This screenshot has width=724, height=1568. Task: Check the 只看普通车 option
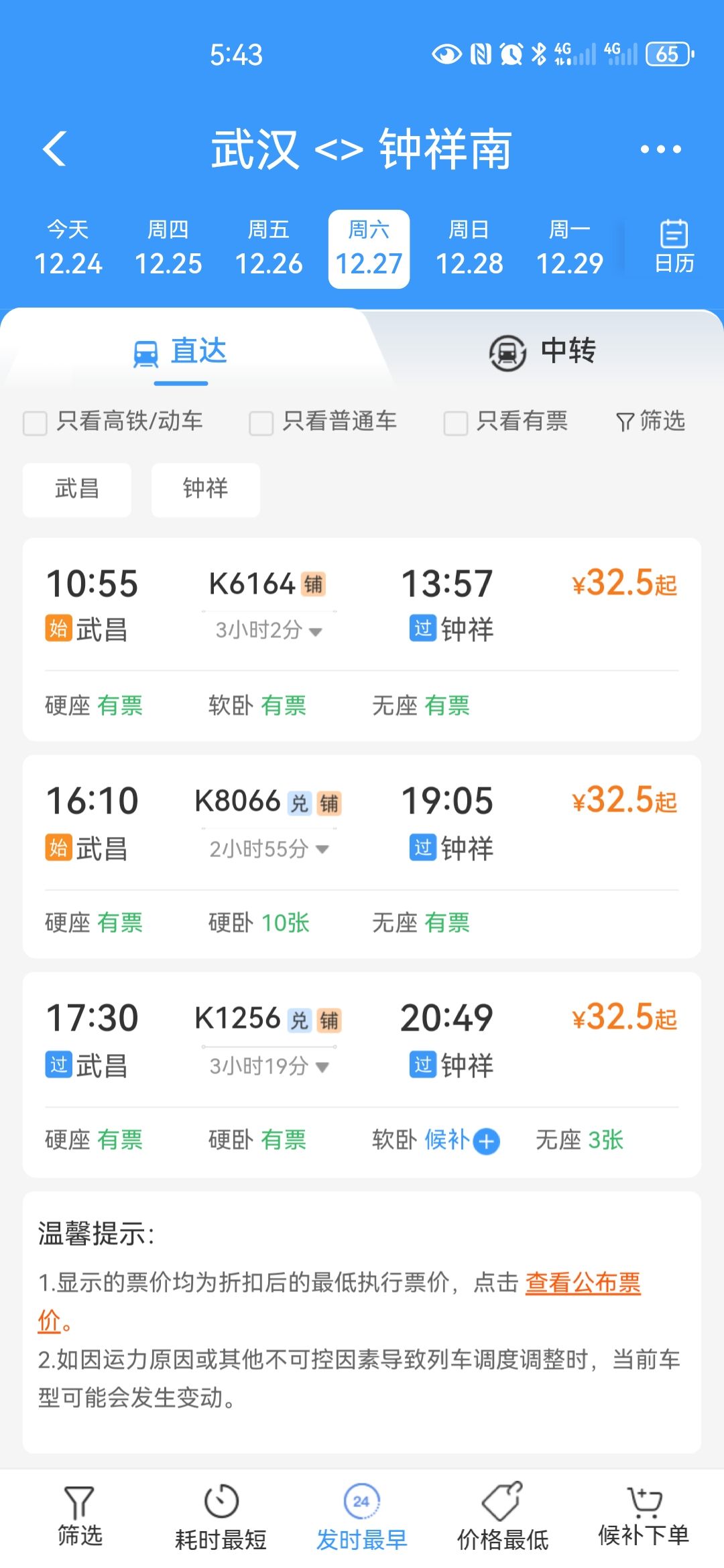(261, 424)
